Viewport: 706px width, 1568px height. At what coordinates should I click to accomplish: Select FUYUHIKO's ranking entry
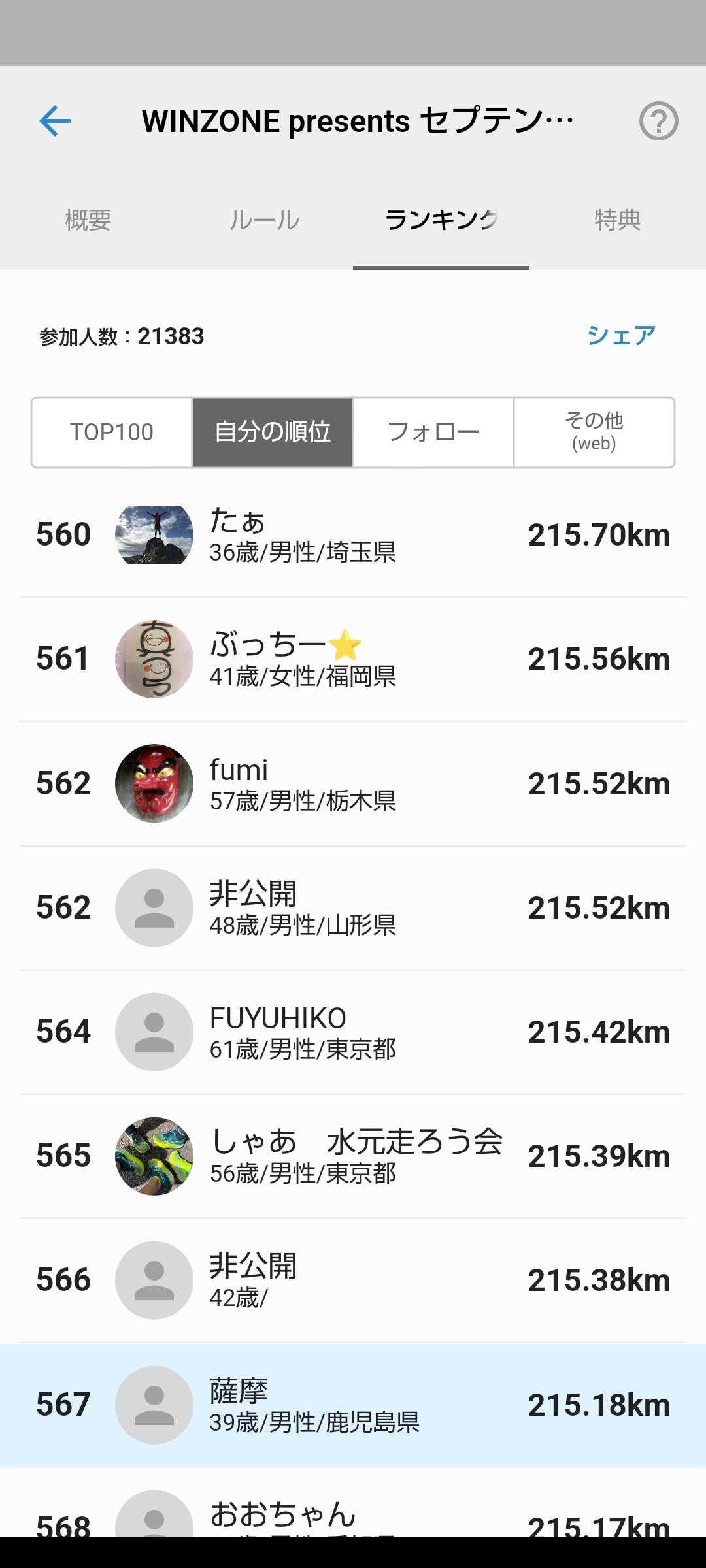[353, 1032]
